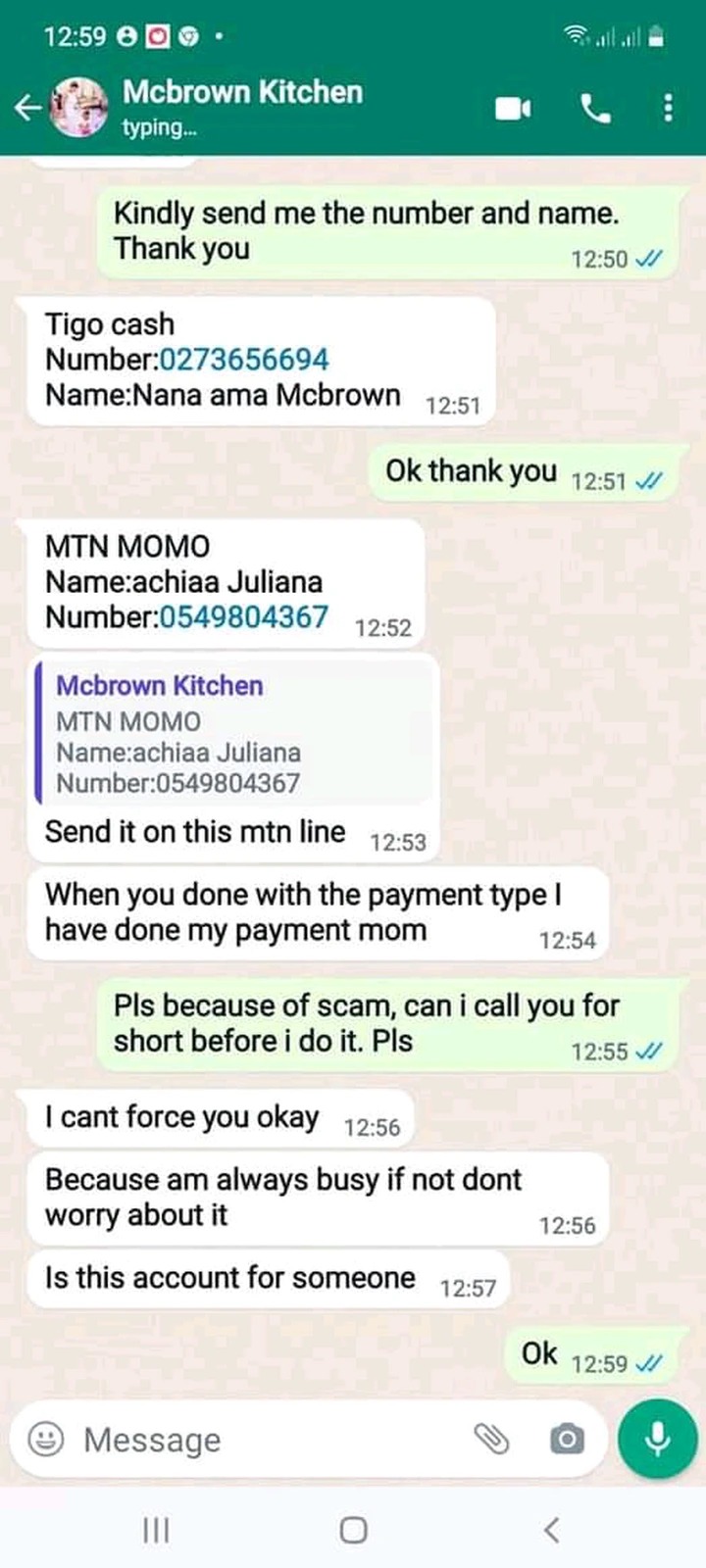
Task: Open the emoji picker
Action: pyautogui.click(x=45, y=1439)
